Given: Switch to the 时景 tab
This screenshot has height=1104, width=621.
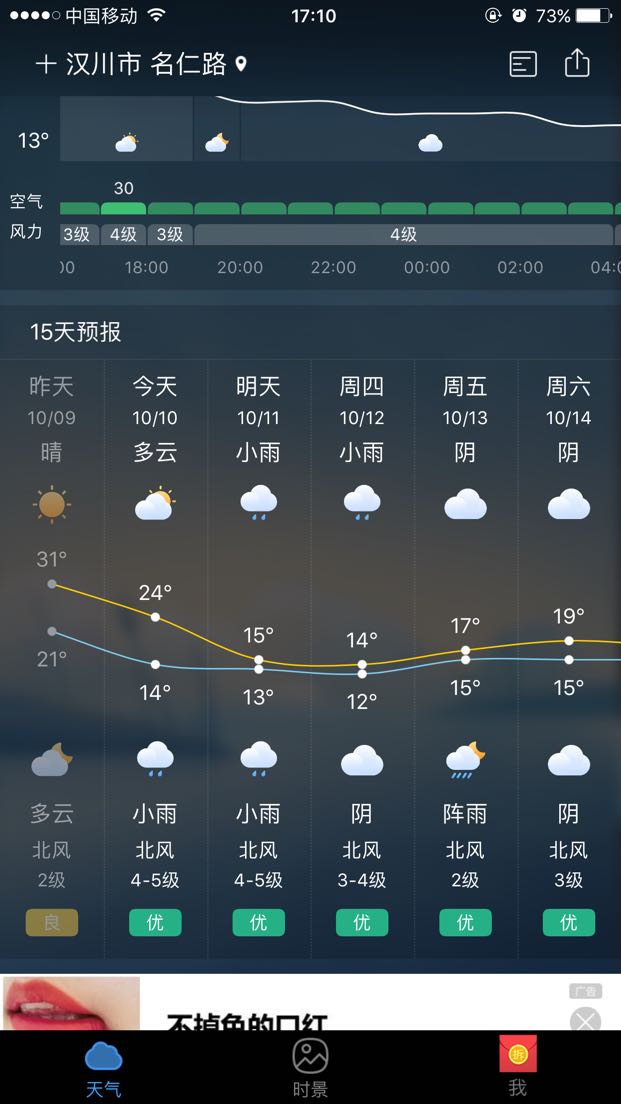Looking at the screenshot, I should pos(310,1067).
